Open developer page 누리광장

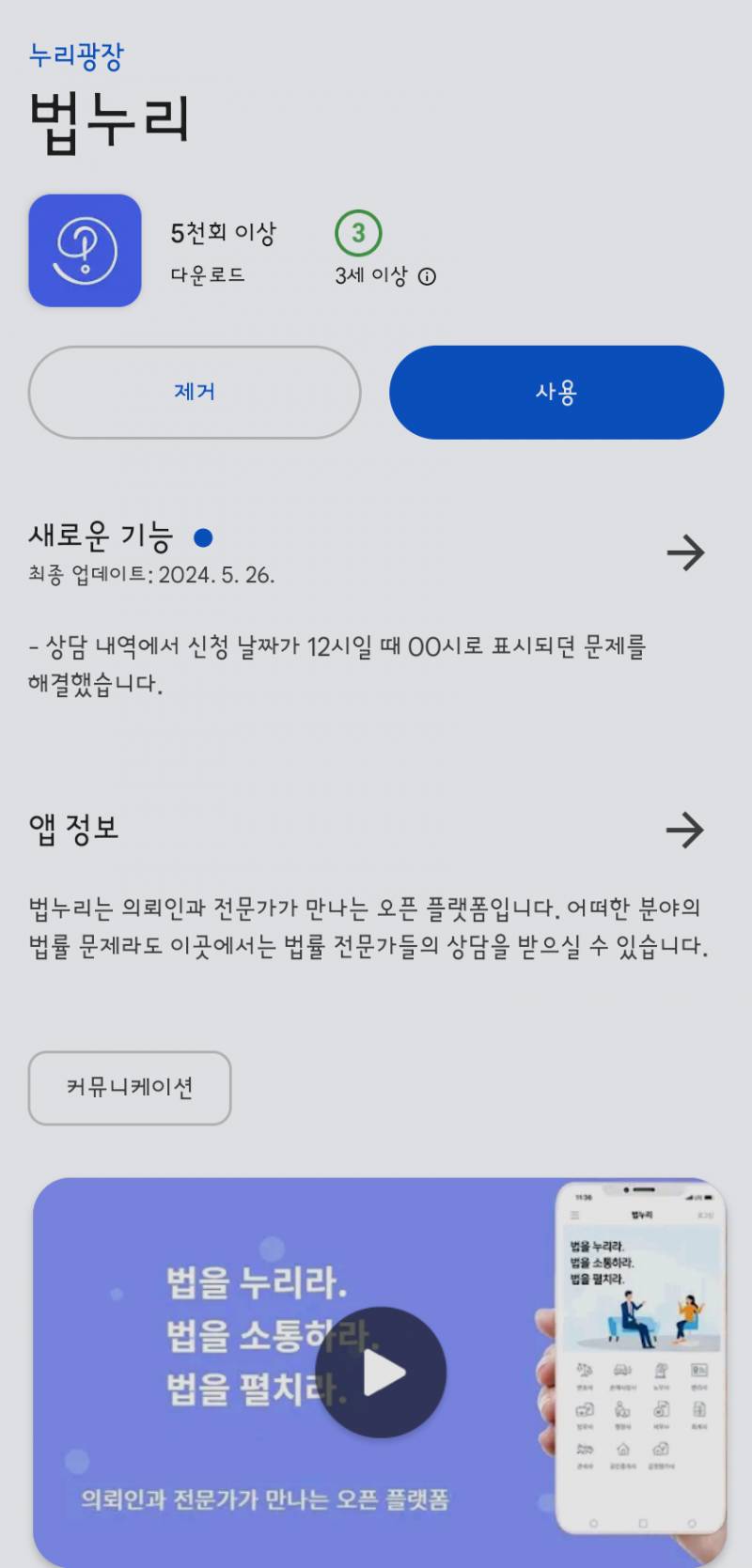pyautogui.click(x=76, y=56)
